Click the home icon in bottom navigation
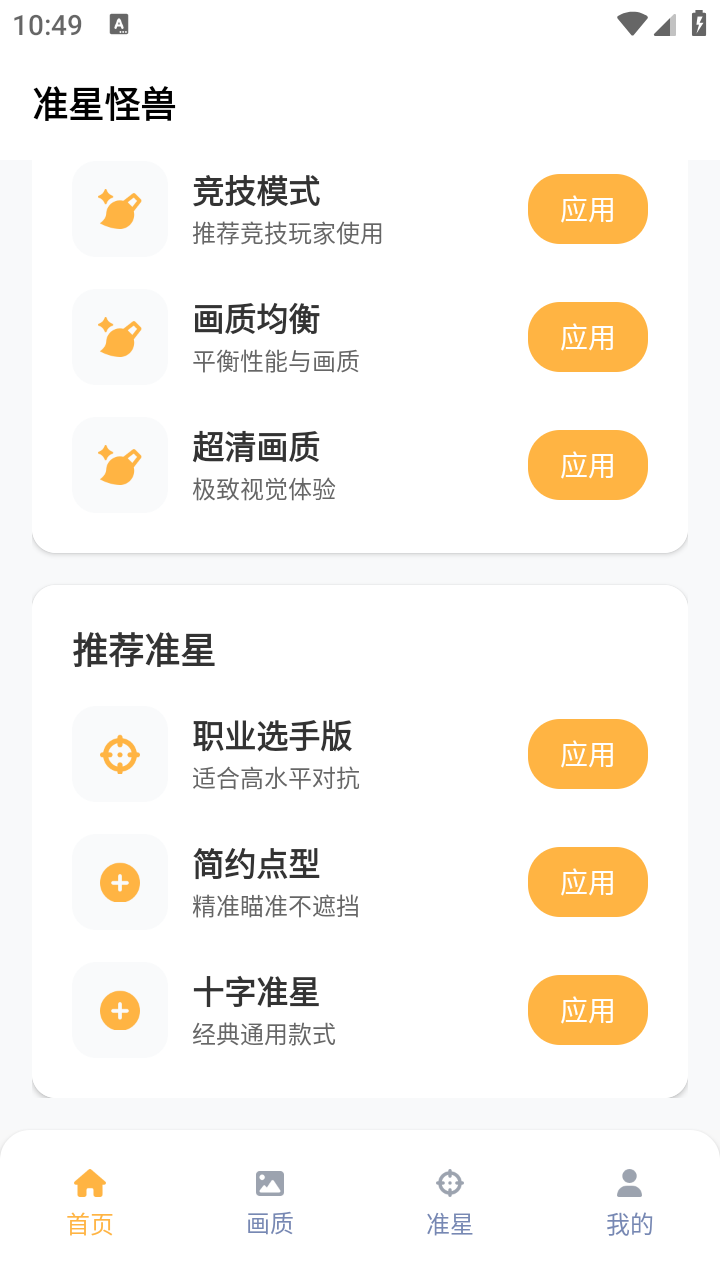The height and width of the screenshot is (1280, 720). pyautogui.click(x=90, y=1183)
